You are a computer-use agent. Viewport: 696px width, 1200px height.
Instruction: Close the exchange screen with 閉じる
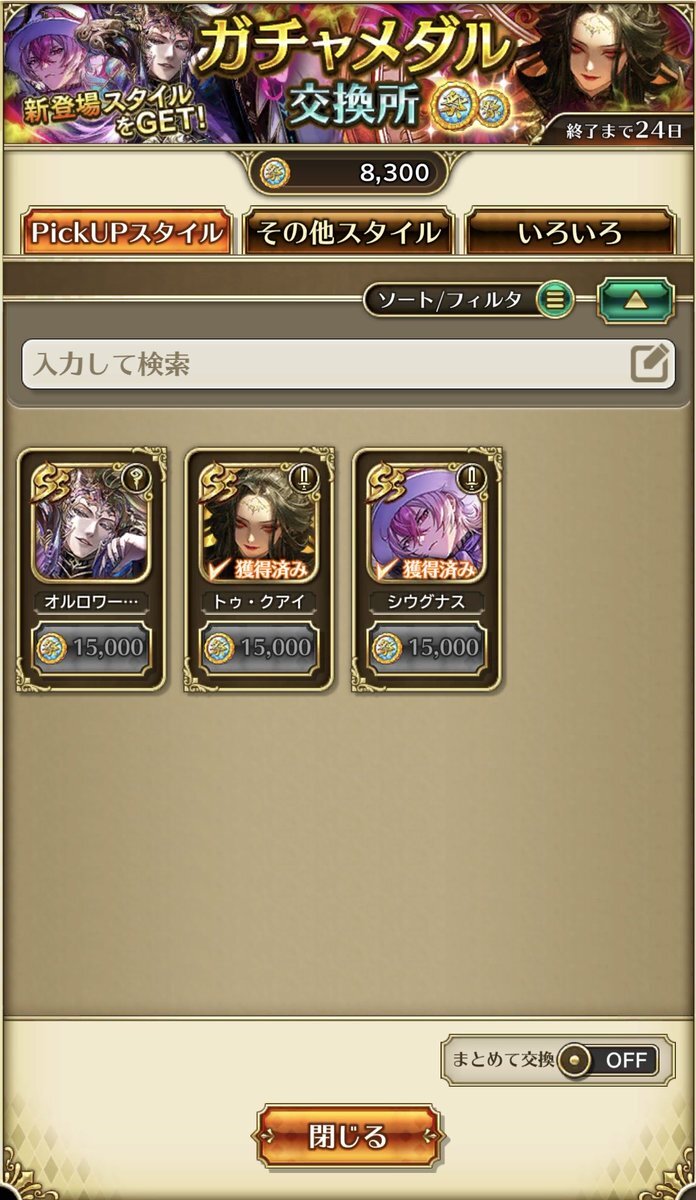click(x=348, y=1136)
